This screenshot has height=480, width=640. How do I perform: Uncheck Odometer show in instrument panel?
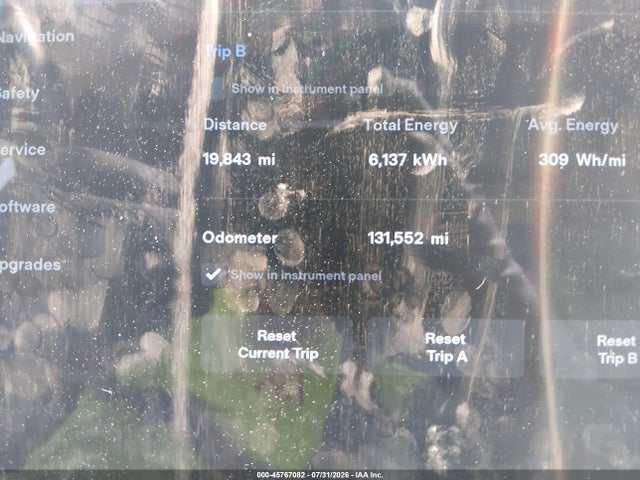213,275
